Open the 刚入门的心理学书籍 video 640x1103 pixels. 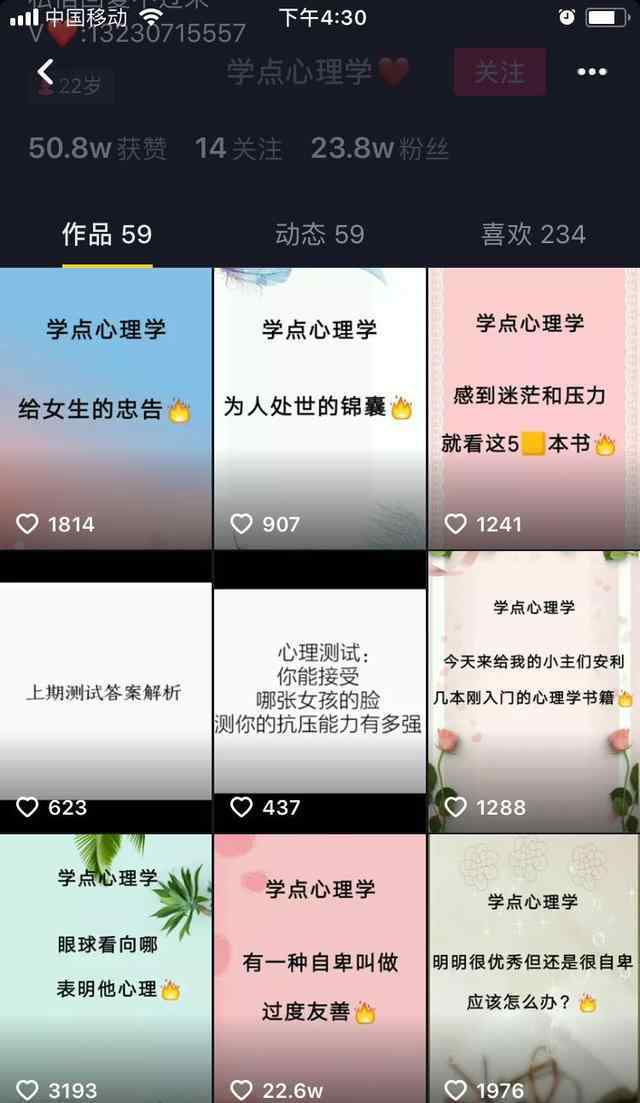(533, 692)
